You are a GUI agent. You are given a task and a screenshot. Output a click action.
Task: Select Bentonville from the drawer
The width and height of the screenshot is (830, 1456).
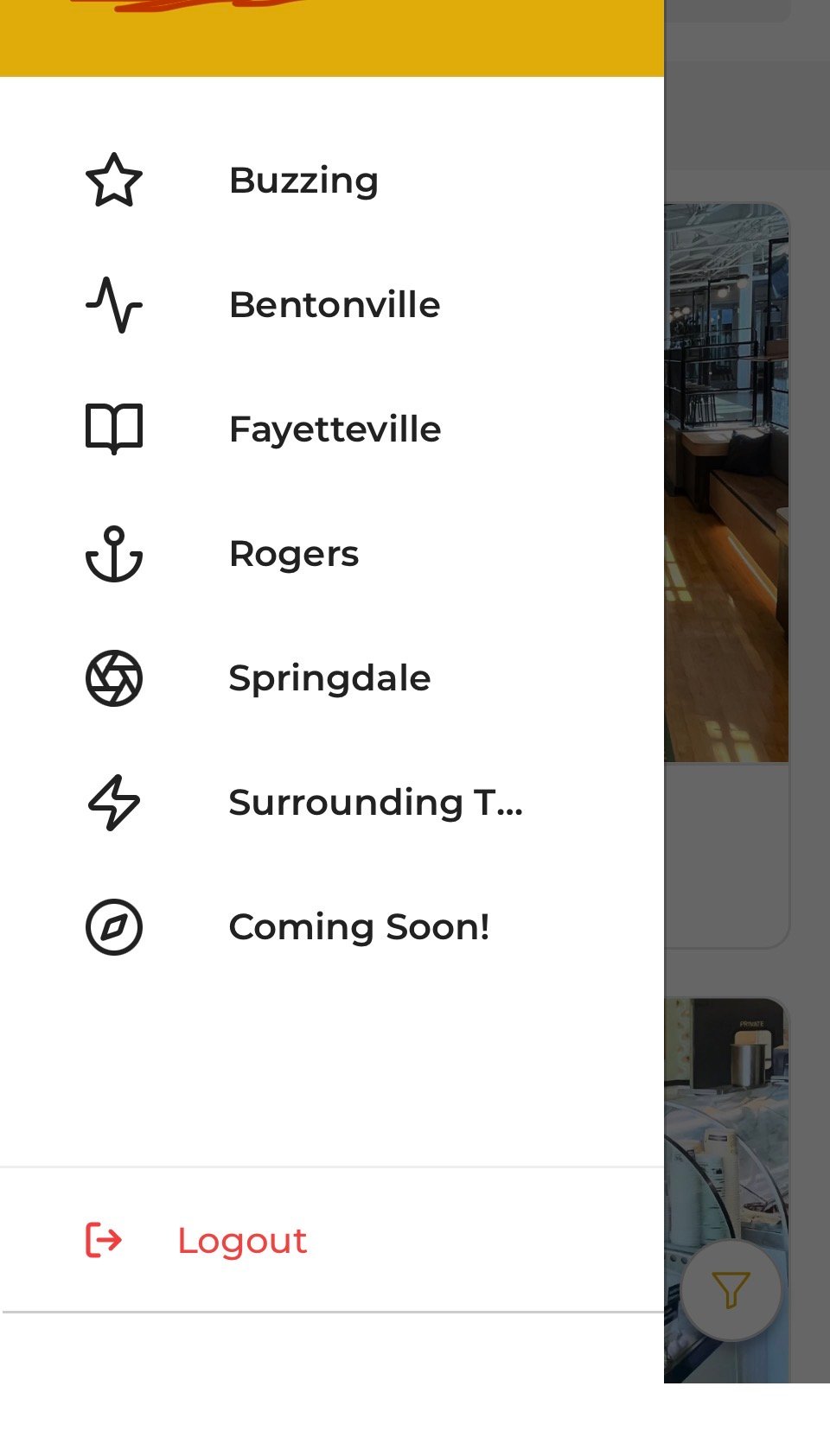pos(334,305)
